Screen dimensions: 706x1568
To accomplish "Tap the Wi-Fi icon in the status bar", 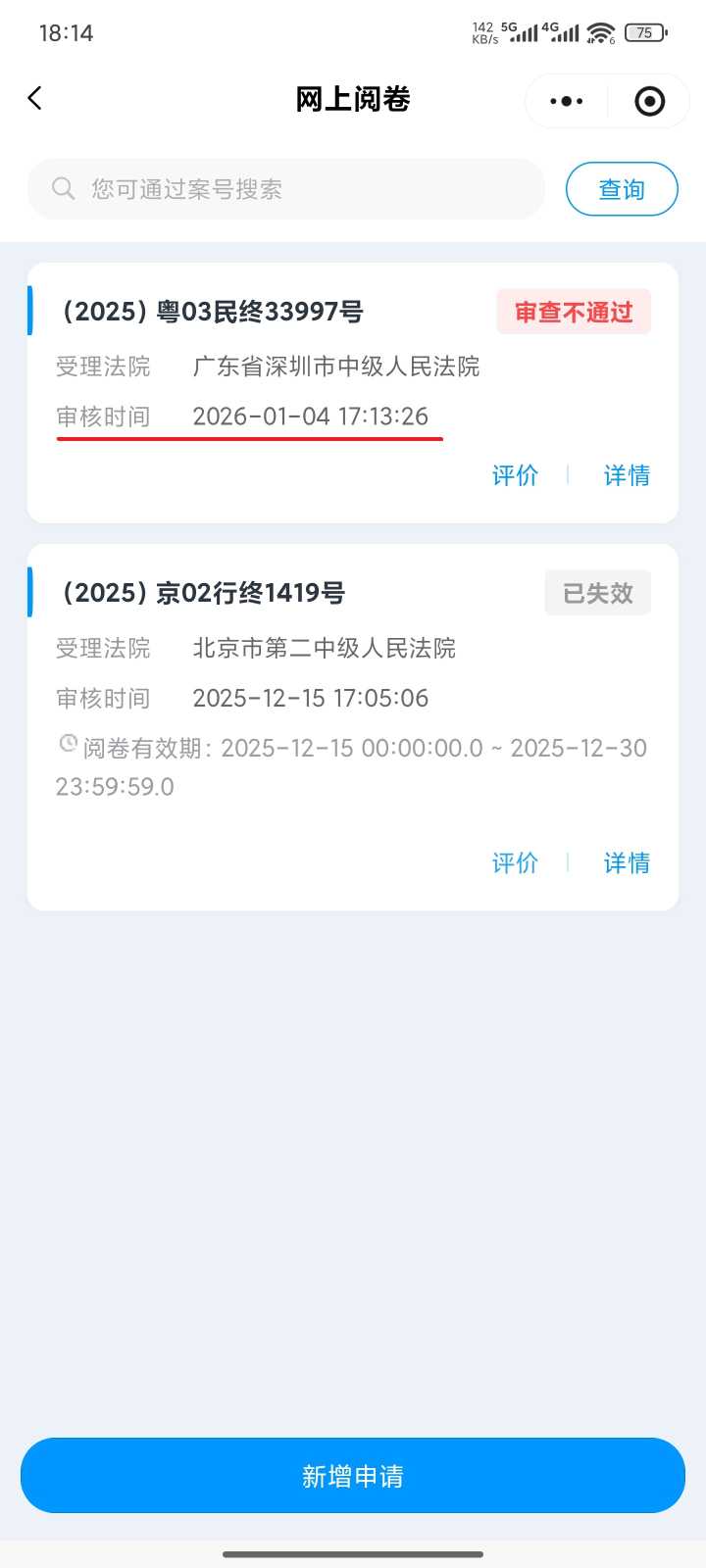I will pos(602,32).
